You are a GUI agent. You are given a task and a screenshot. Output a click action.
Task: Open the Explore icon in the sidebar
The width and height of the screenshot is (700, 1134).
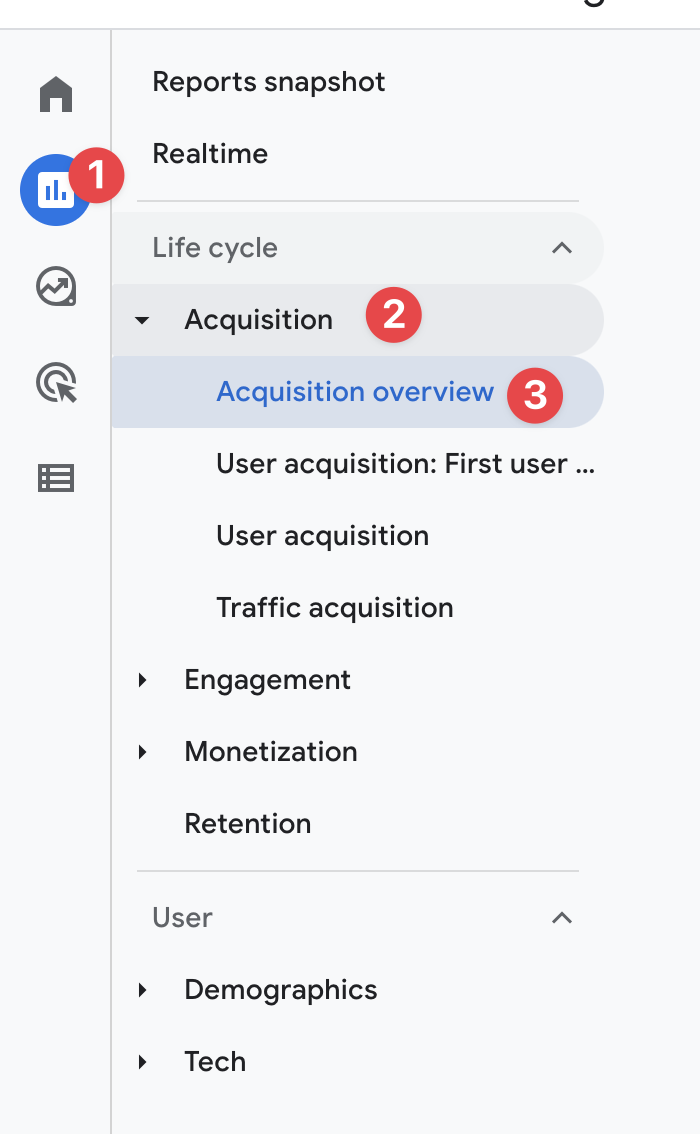[x=56, y=286]
